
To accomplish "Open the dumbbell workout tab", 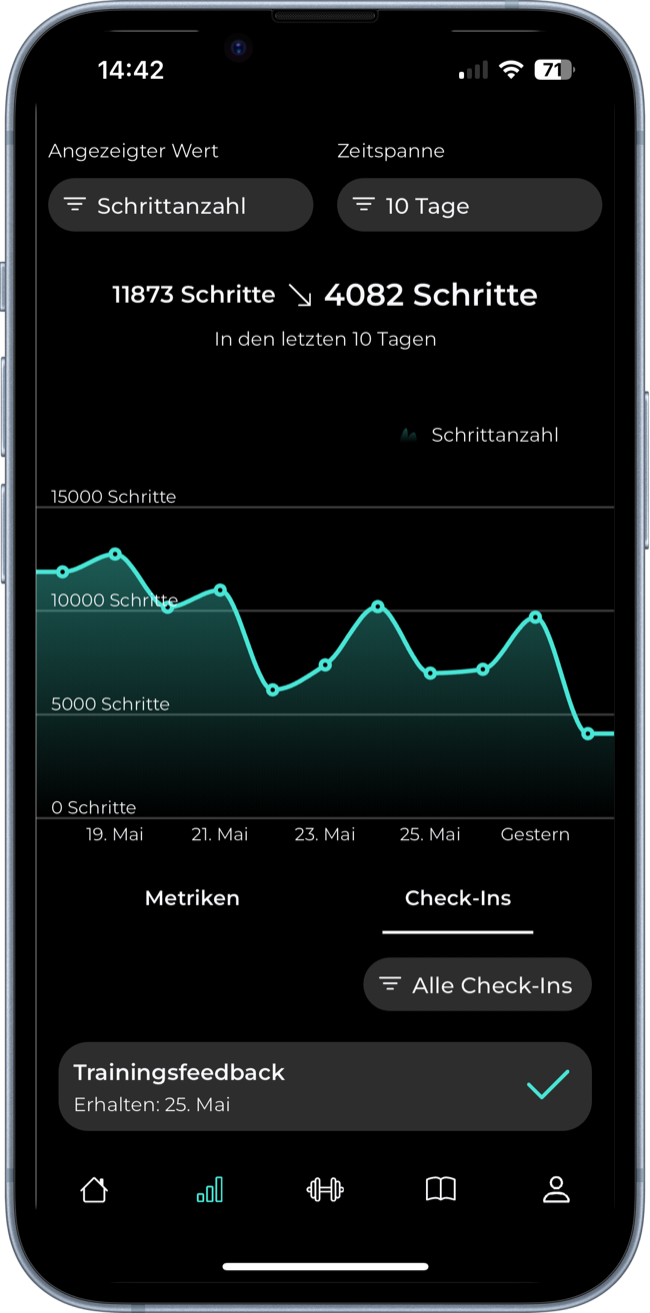I will tap(325, 1190).
